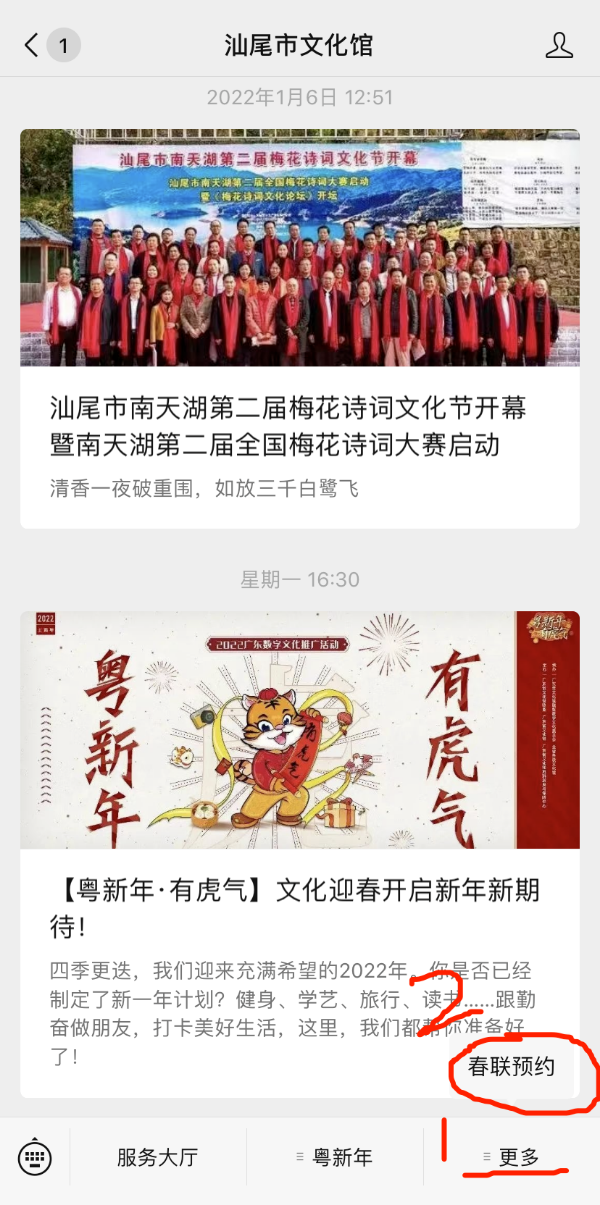Go back to the previous chat list

click(33, 45)
